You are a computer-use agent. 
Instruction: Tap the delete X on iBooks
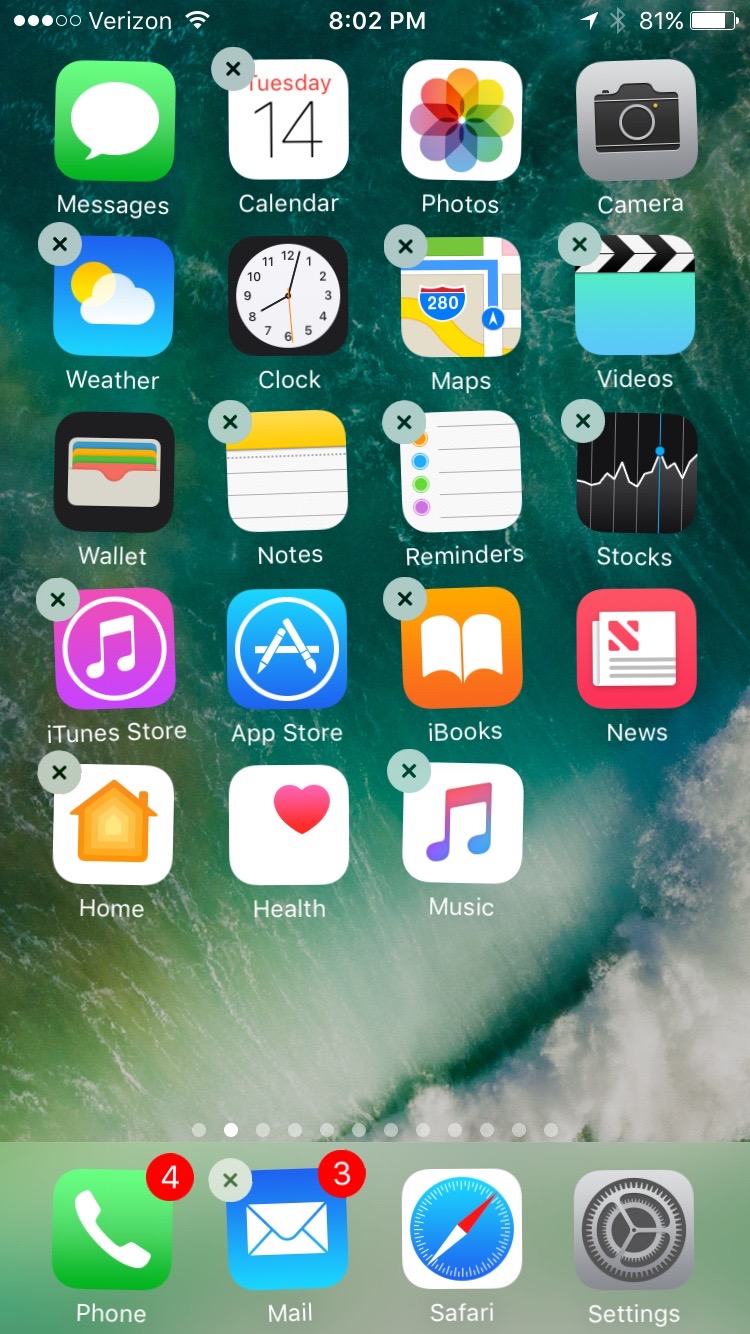[x=405, y=599]
